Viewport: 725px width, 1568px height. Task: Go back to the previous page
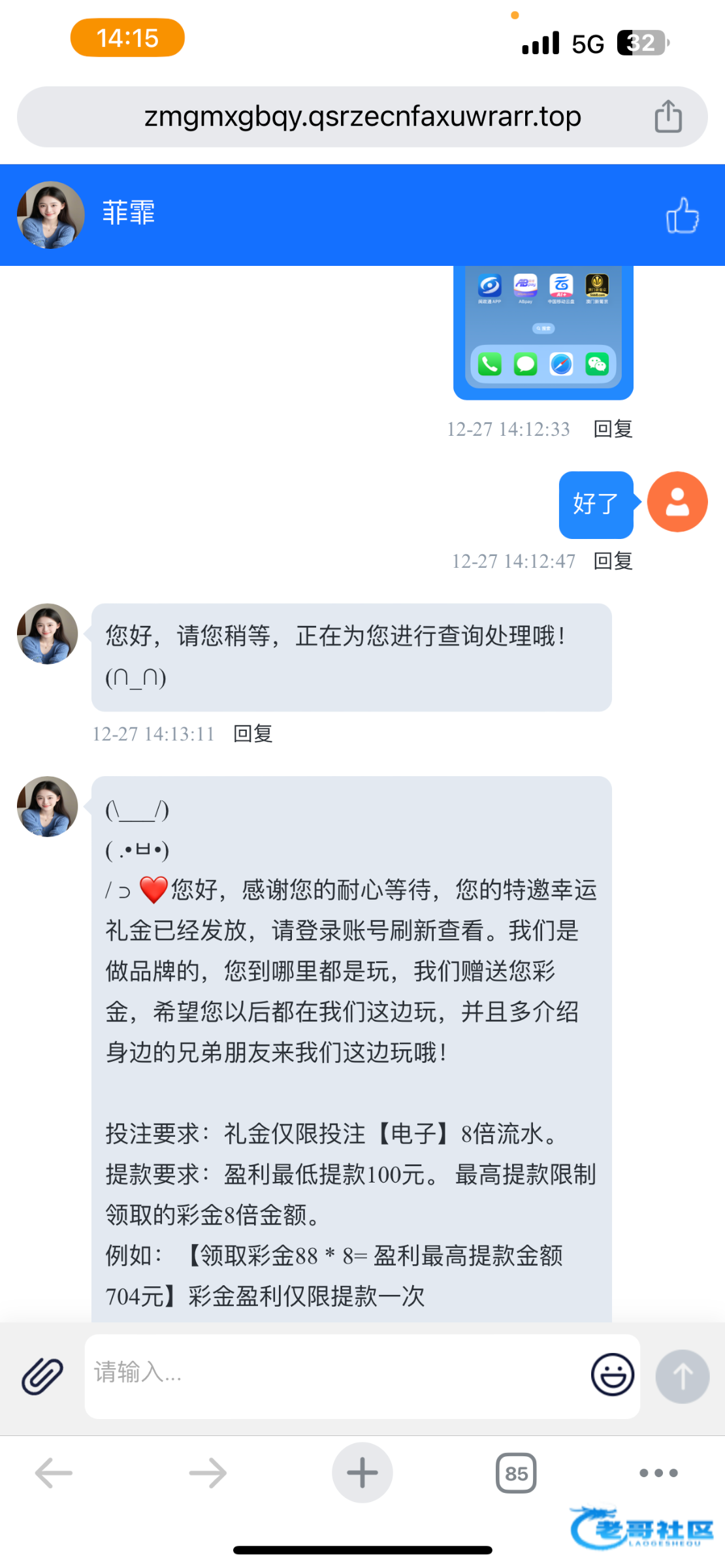tap(54, 1473)
